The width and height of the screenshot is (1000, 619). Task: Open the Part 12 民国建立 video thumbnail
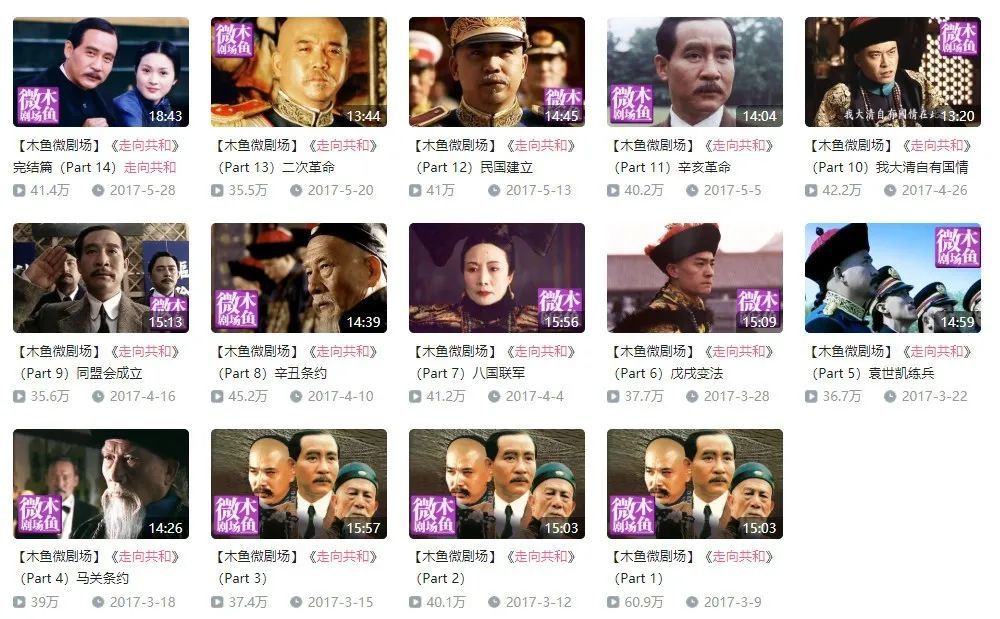tap(496, 72)
